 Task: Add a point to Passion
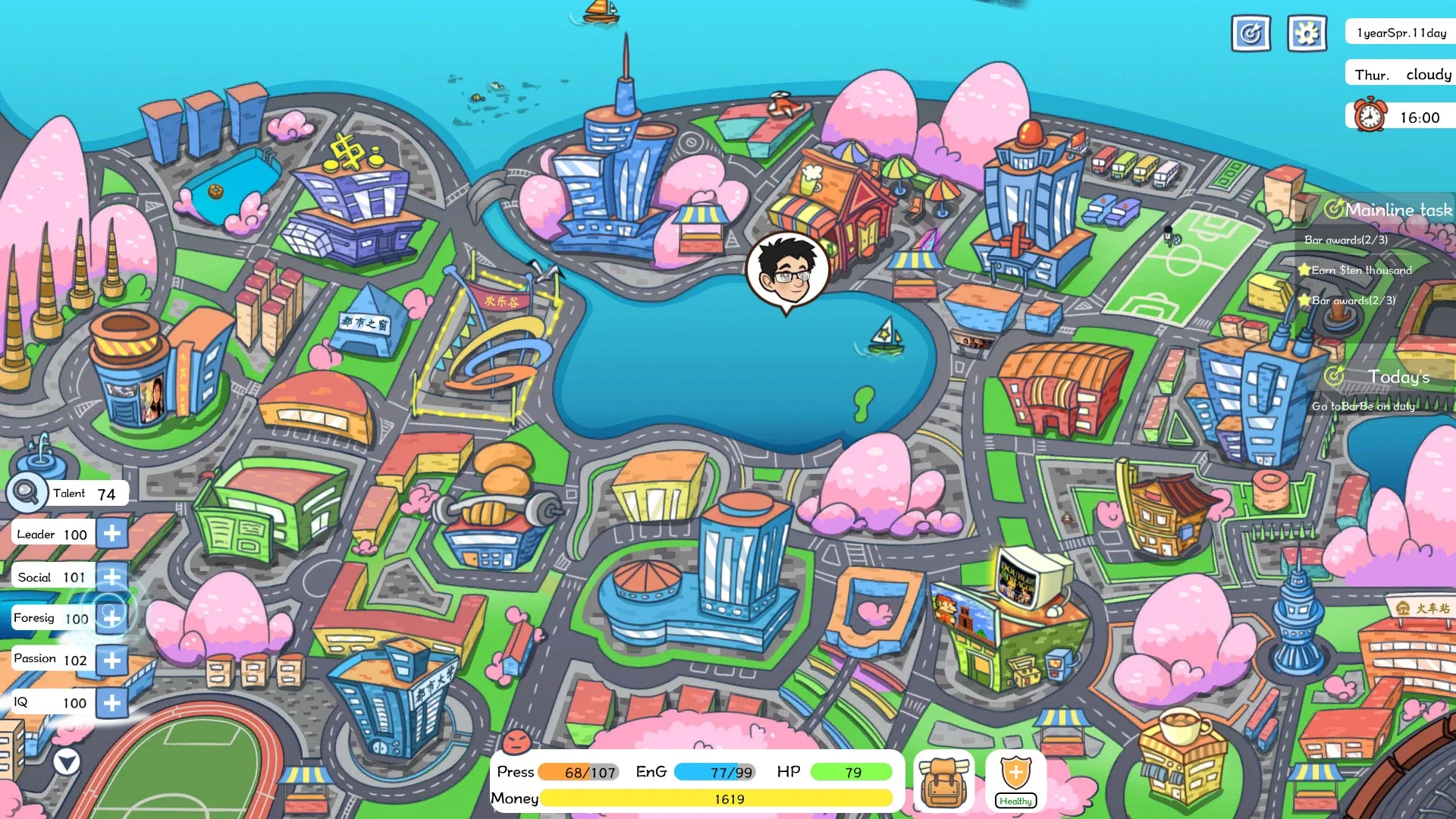[x=111, y=661]
